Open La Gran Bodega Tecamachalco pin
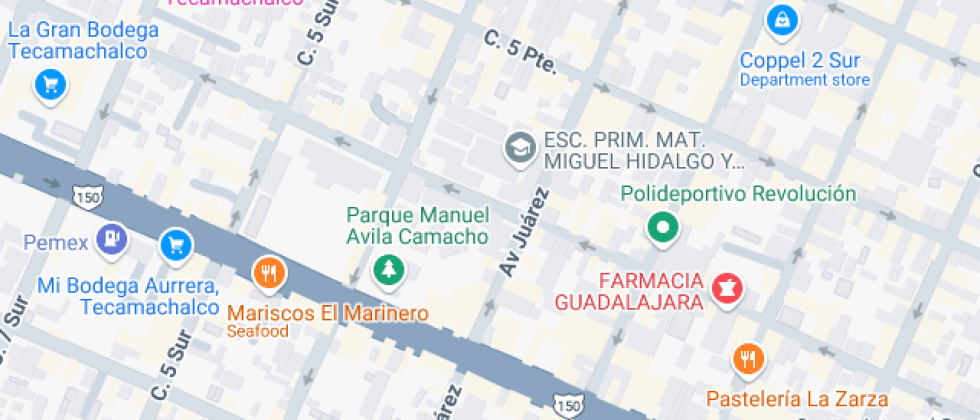The image size is (980, 420). coord(48,85)
